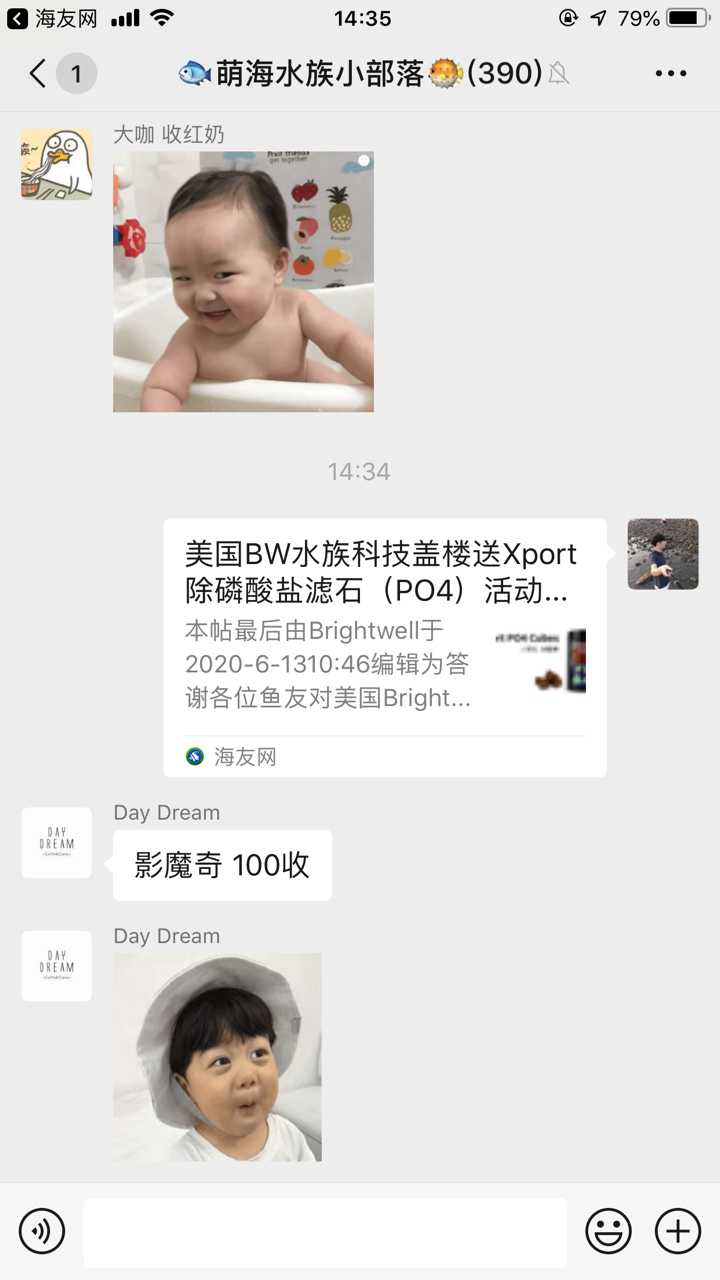Open the emoji picker
The image size is (720, 1280).
click(608, 1231)
